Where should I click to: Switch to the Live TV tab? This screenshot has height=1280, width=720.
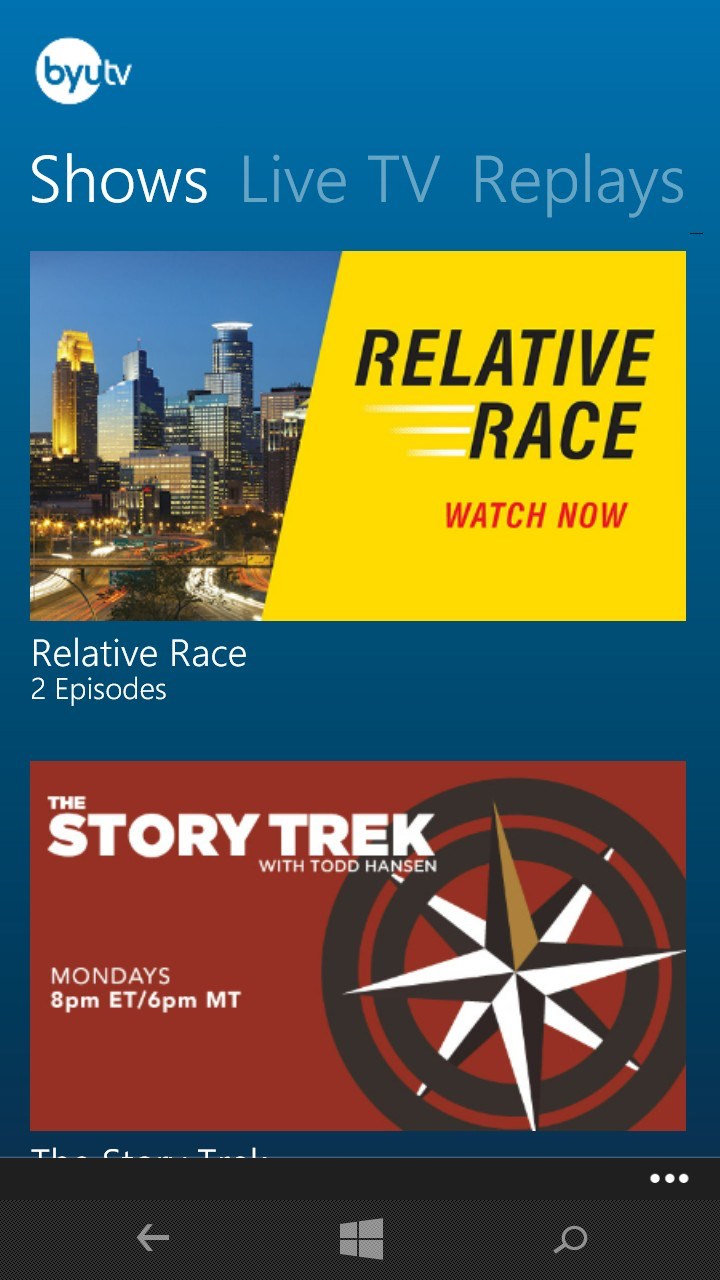[x=339, y=180]
